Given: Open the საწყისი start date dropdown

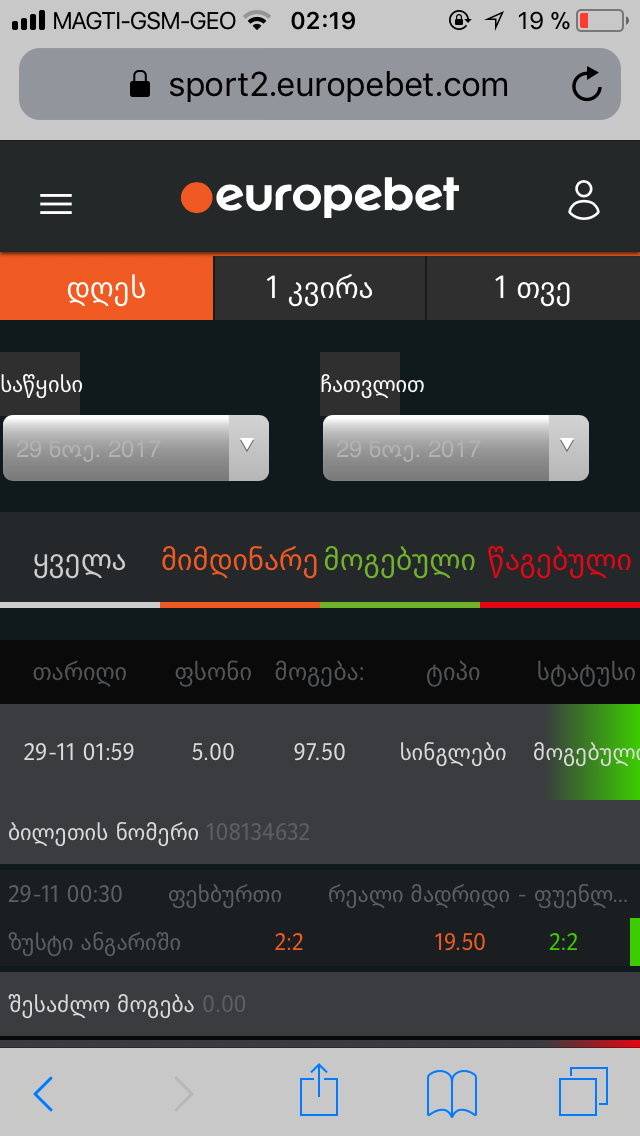Looking at the screenshot, I should (x=136, y=448).
